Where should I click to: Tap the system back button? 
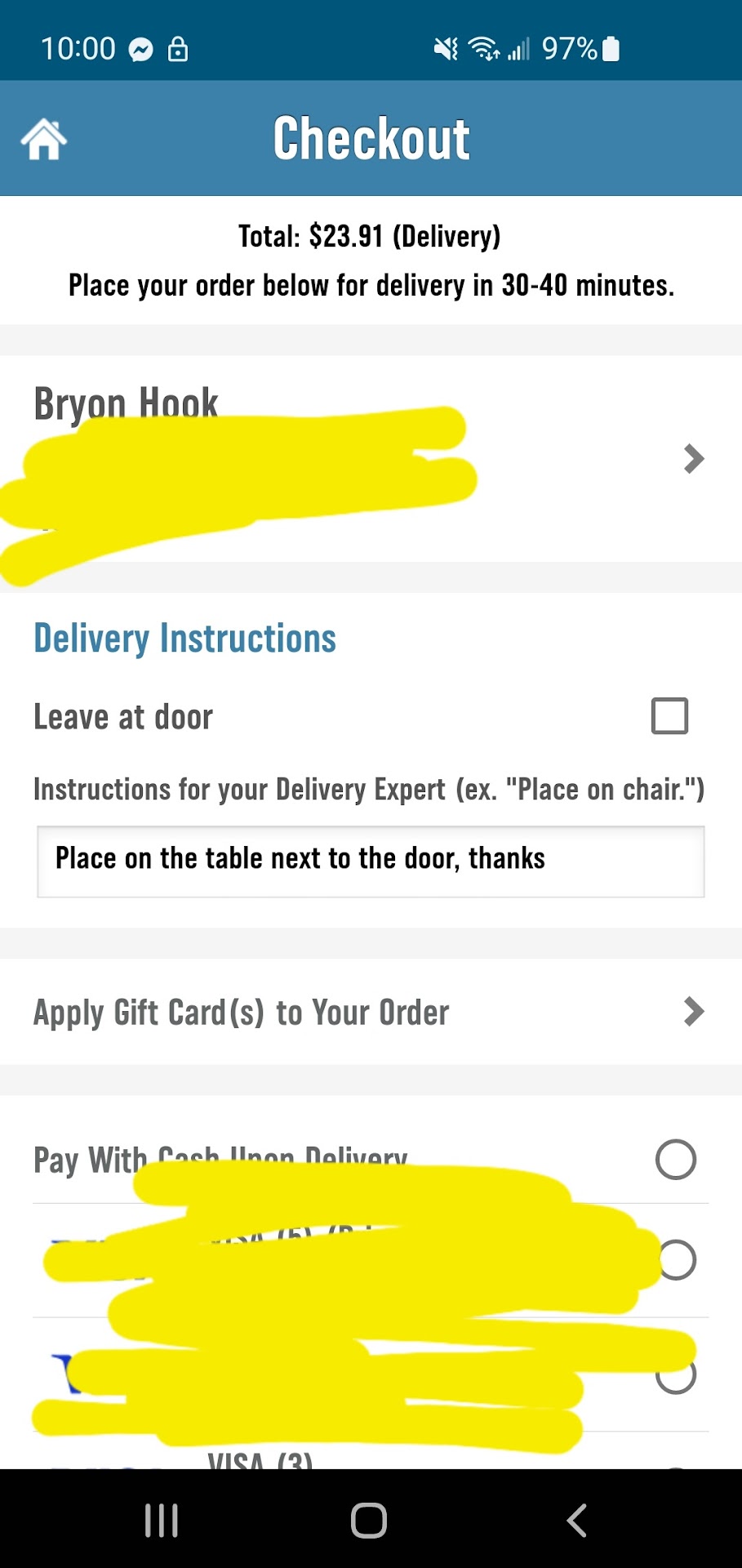click(576, 1520)
